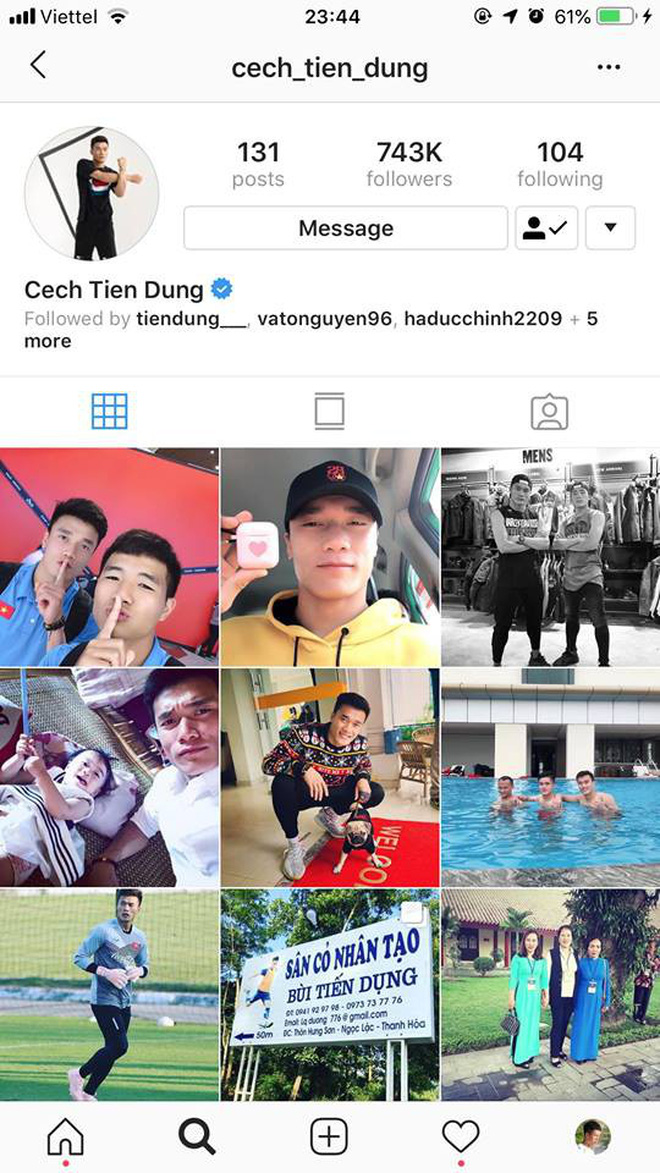Open the post with the pug dog
660x1173 pixels.
[329, 776]
